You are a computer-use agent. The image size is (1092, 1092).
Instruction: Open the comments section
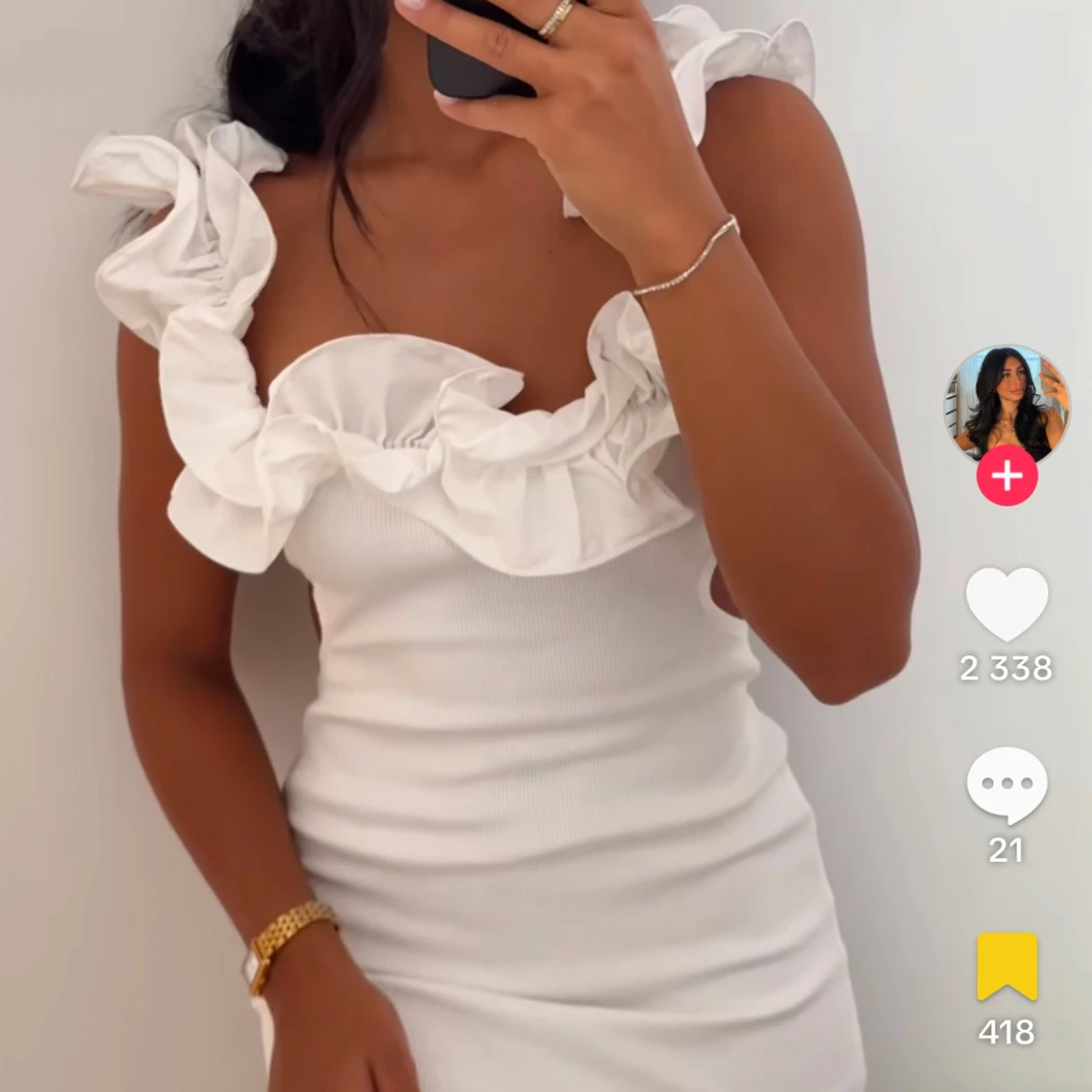tap(1007, 784)
